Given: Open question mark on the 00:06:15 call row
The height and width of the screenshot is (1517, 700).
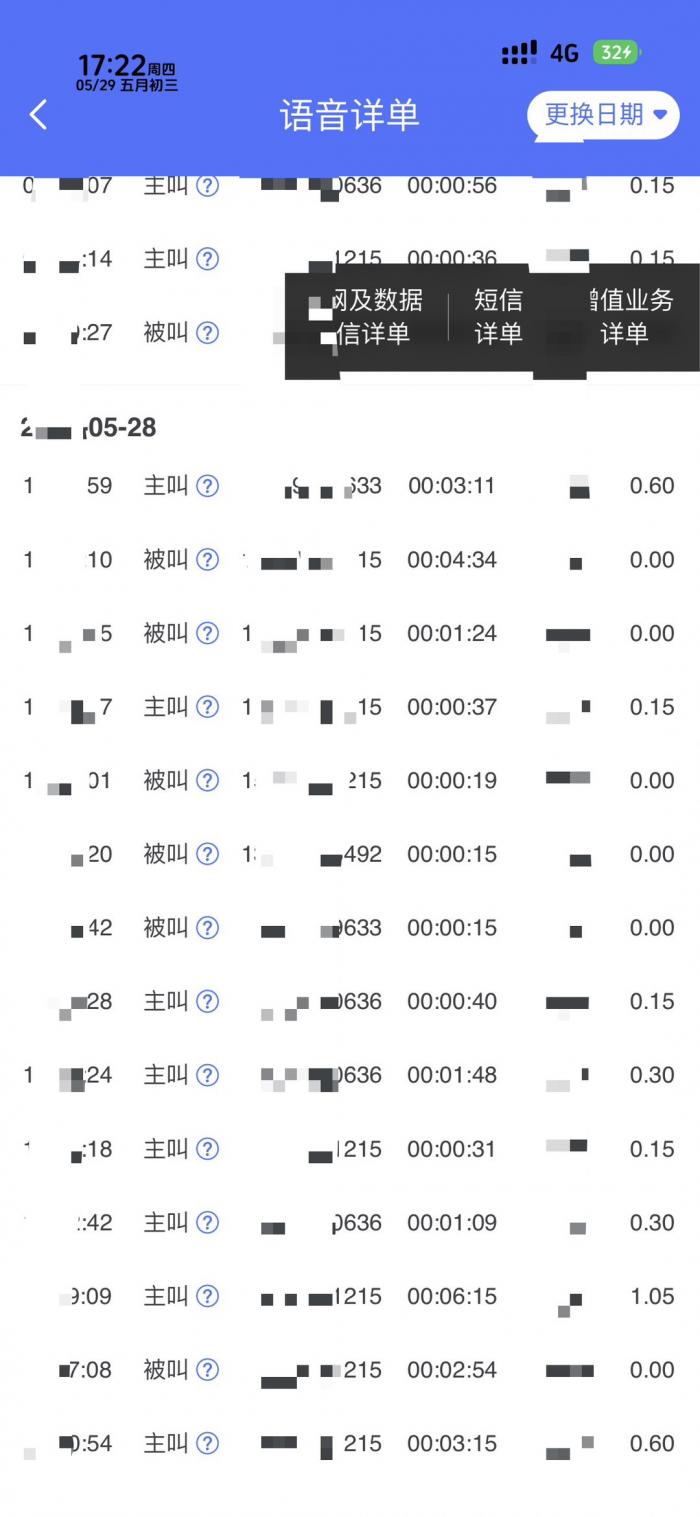Looking at the screenshot, I should (x=207, y=1297).
